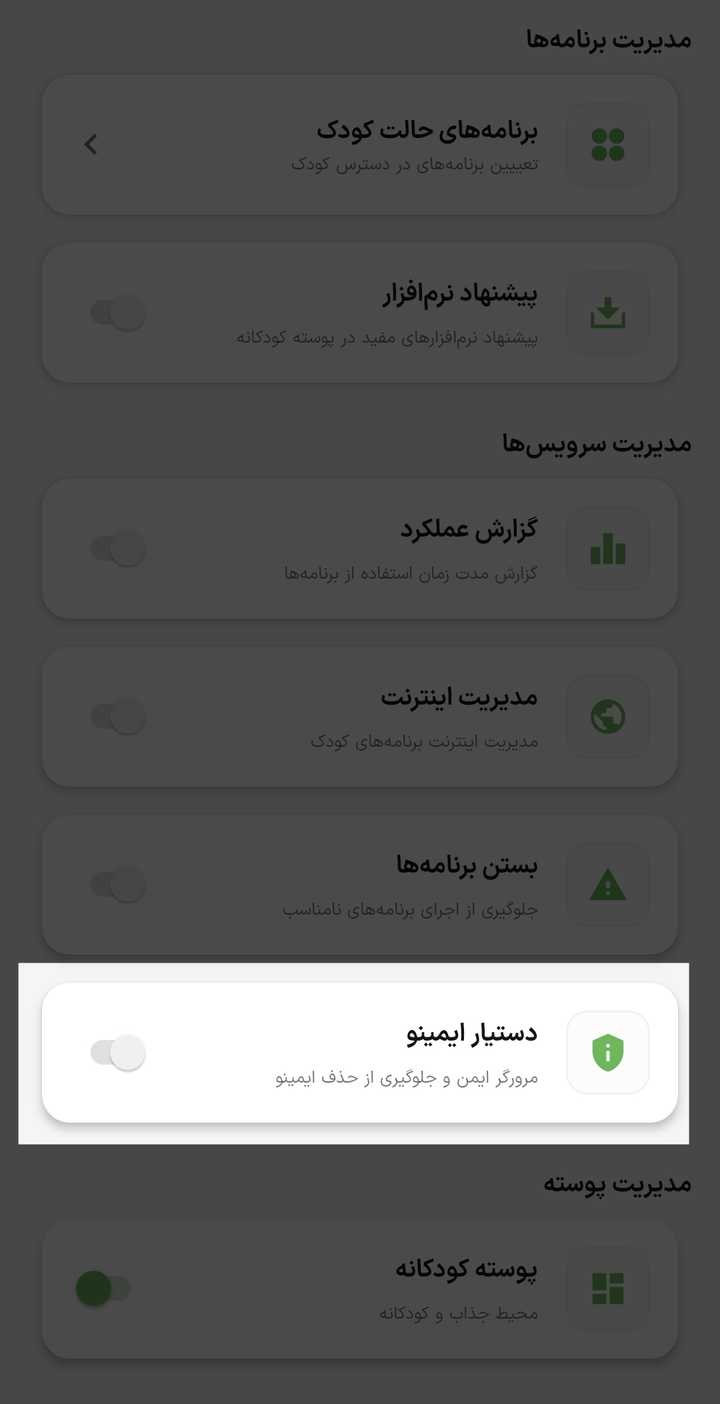Toggle پیشنهاد نرم‌افزار switch
The width and height of the screenshot is (720, 1404).
[118, 313]
